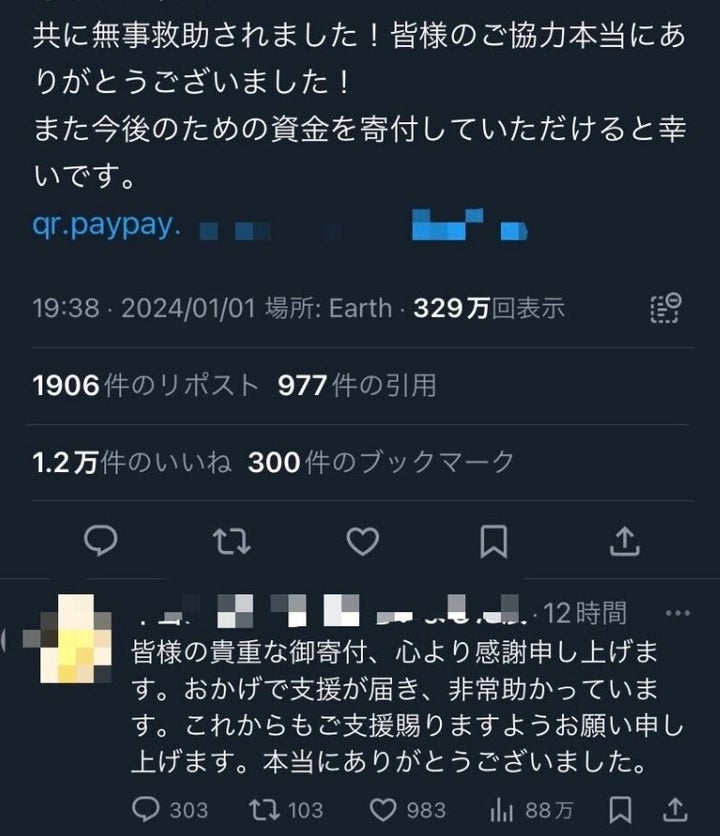720x836 pixels.
Task: View the 1906件のリポスト list
Action: click(x=145, y=384)
